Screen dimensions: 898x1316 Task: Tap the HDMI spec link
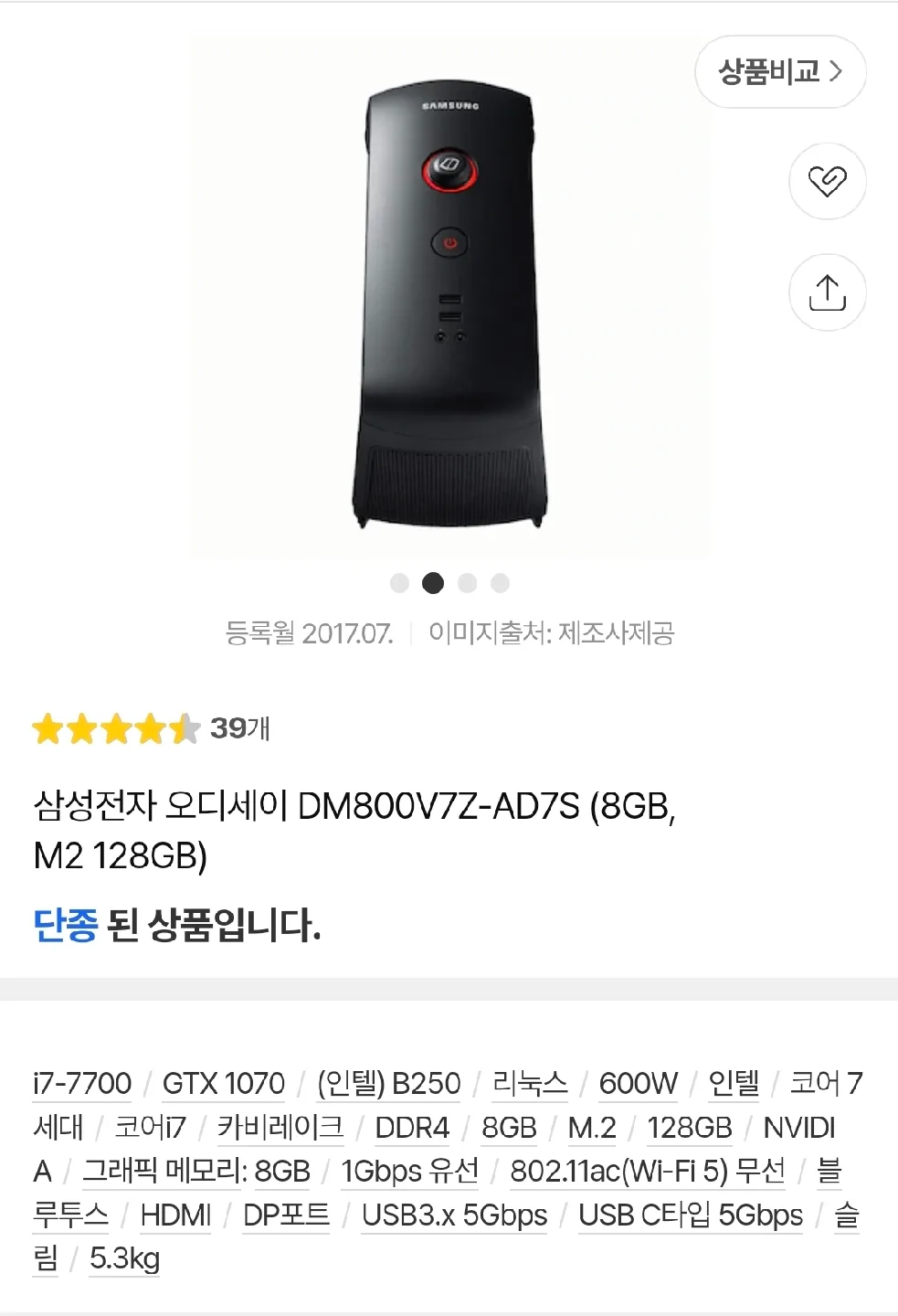tap(175, 1215)
